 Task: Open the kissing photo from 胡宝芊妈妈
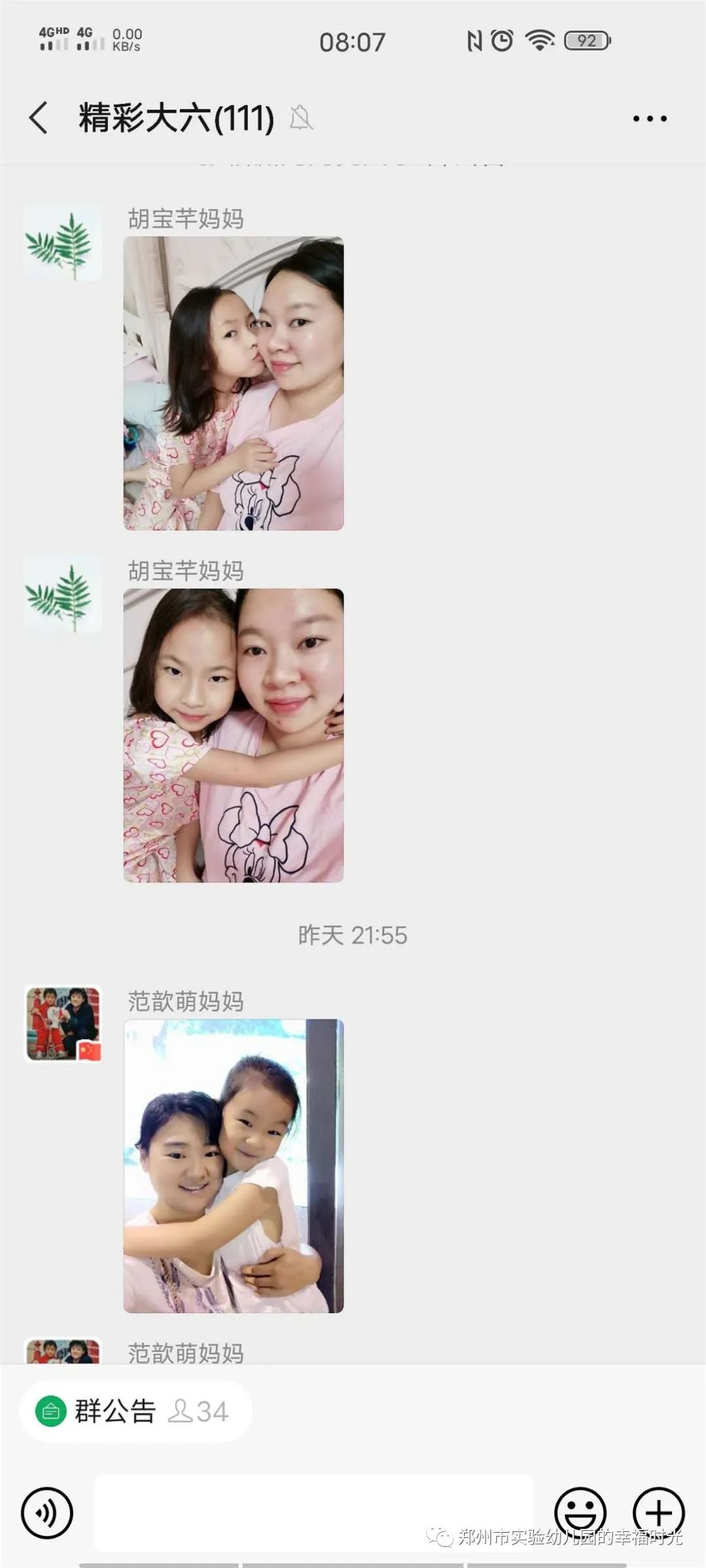tap(233, 384)
